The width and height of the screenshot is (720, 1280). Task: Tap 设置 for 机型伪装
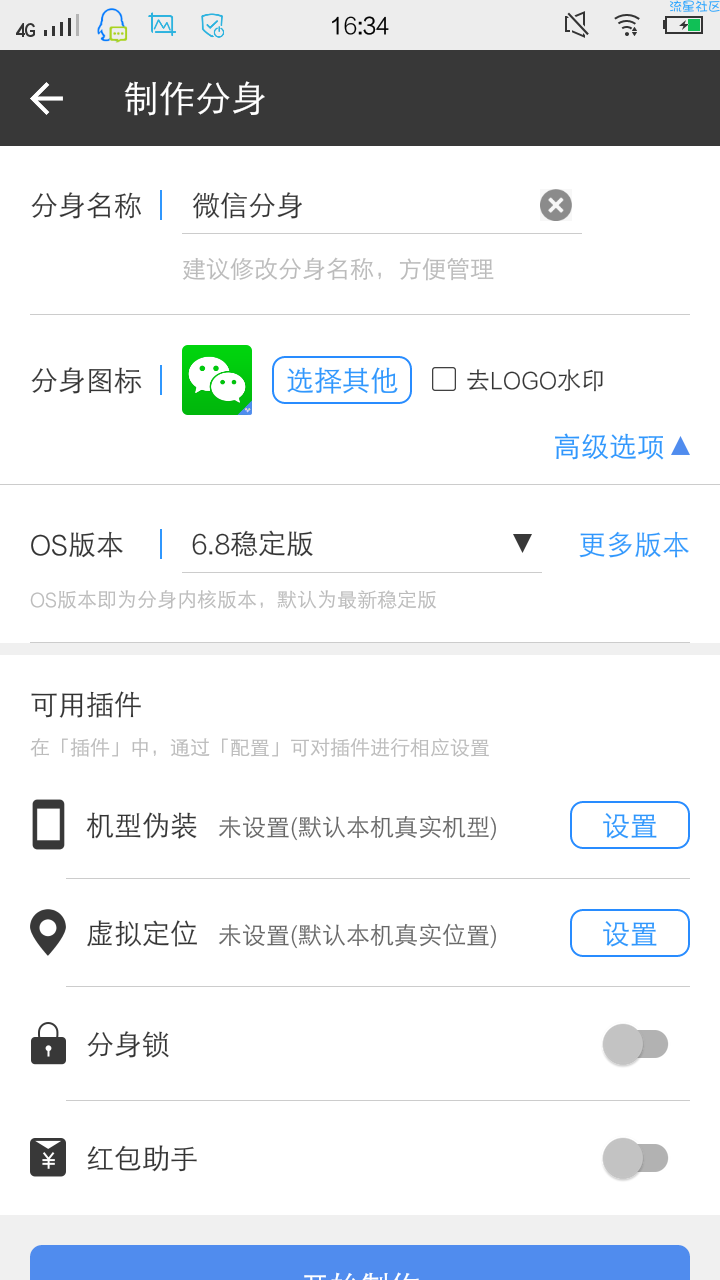click(x=629, y=825)
